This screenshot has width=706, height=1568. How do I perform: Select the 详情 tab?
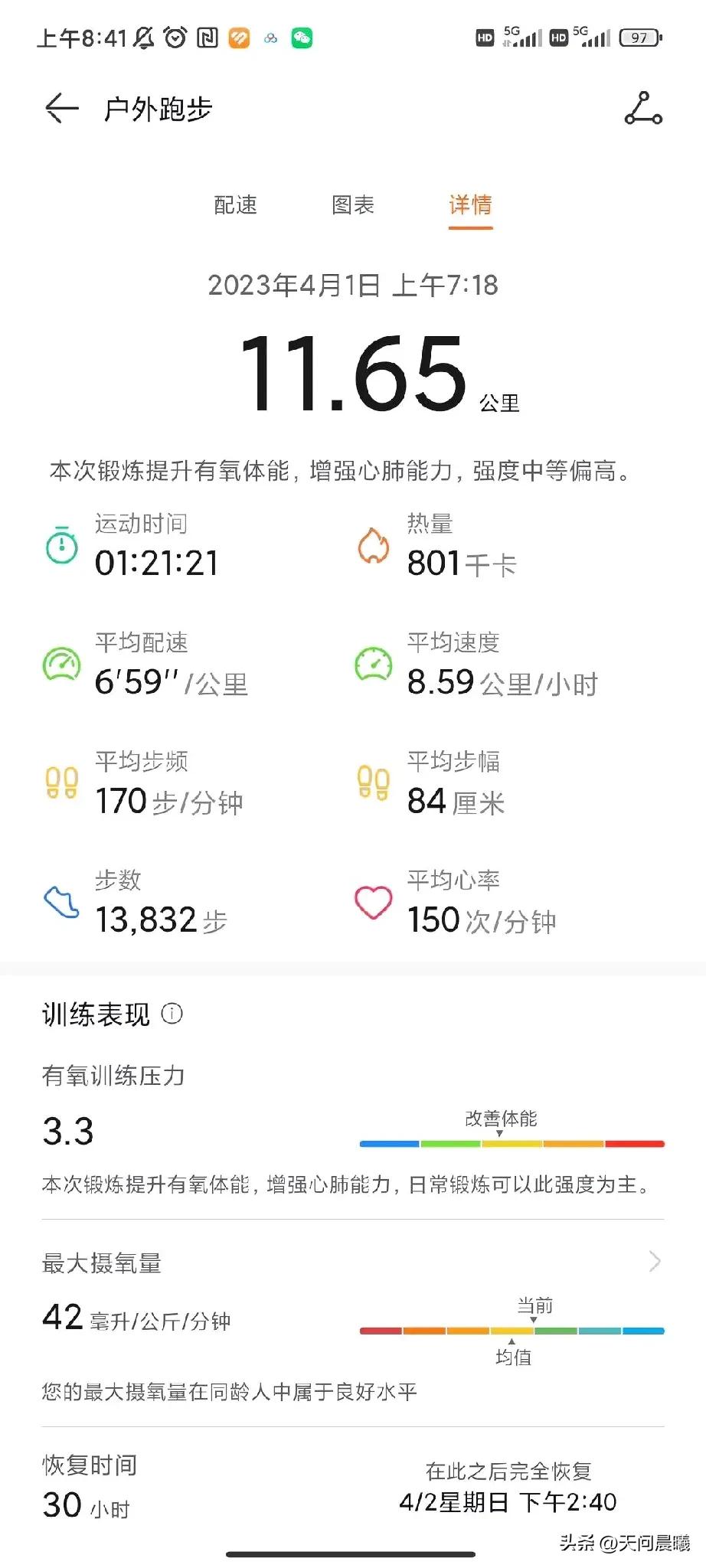(x=470, y=205)
